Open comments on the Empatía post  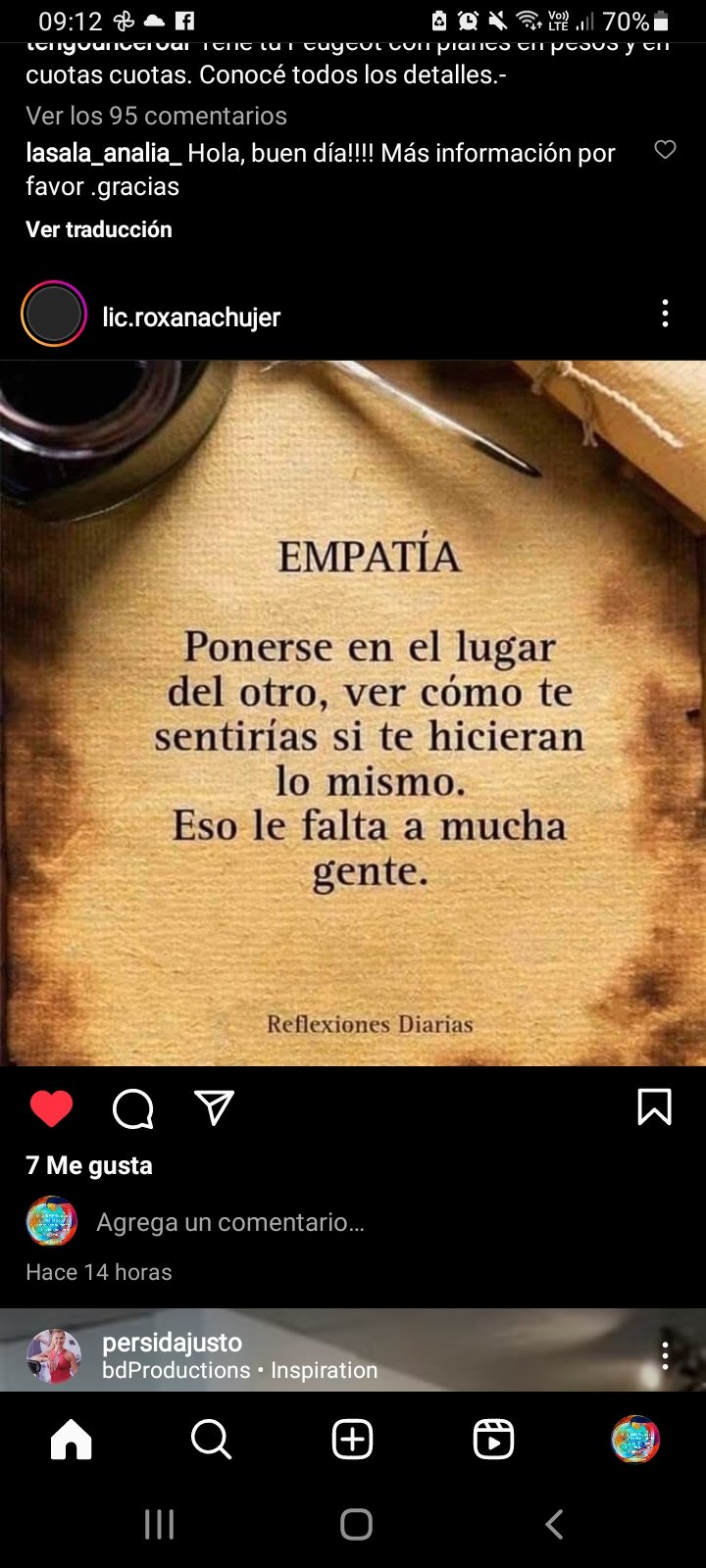132,1108
